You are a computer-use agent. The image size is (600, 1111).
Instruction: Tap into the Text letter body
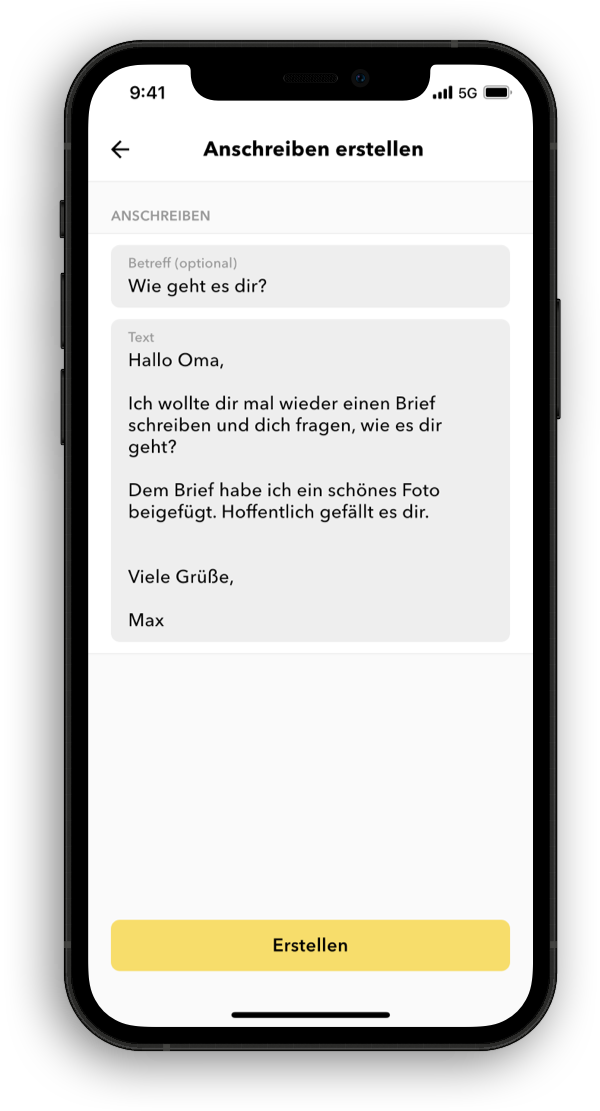310,480
